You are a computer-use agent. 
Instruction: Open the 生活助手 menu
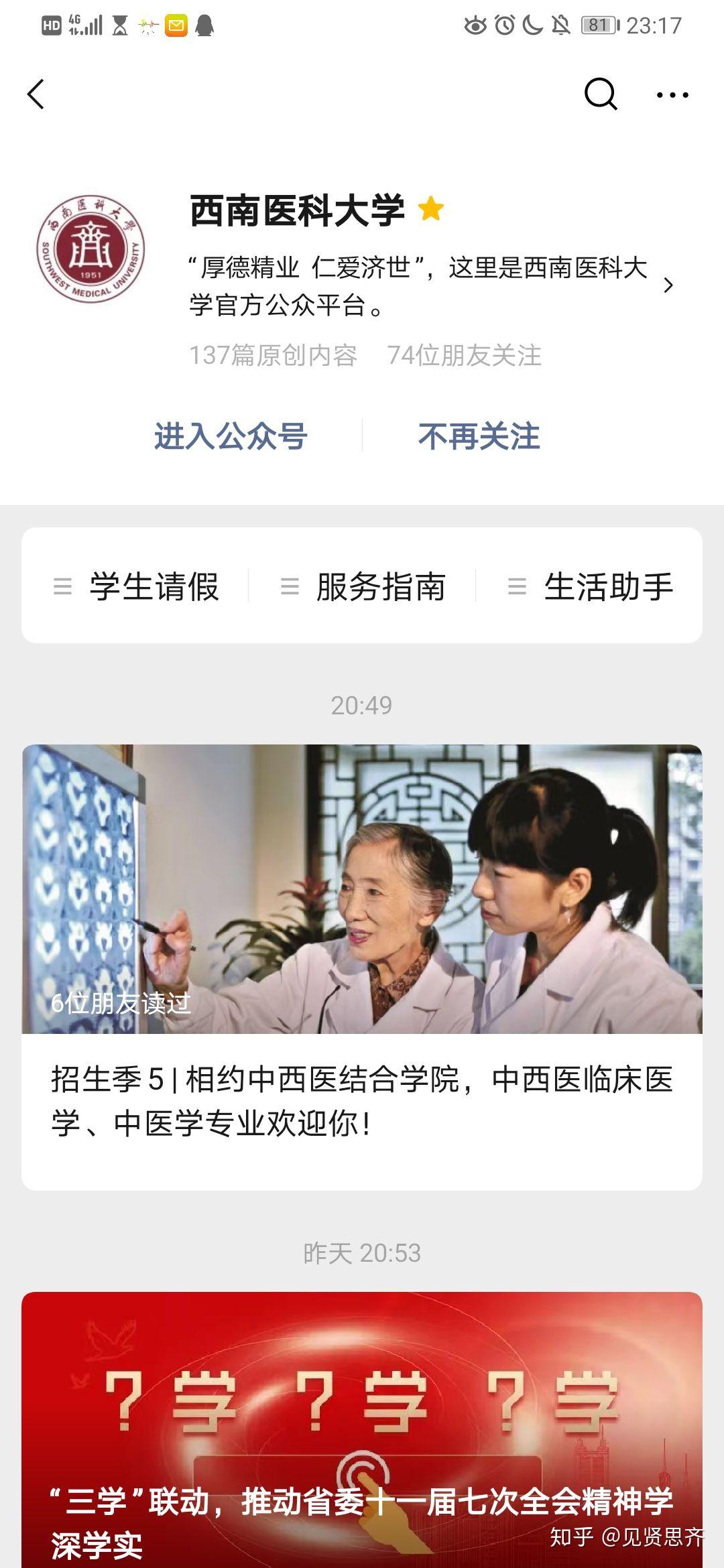click(590, 586)
